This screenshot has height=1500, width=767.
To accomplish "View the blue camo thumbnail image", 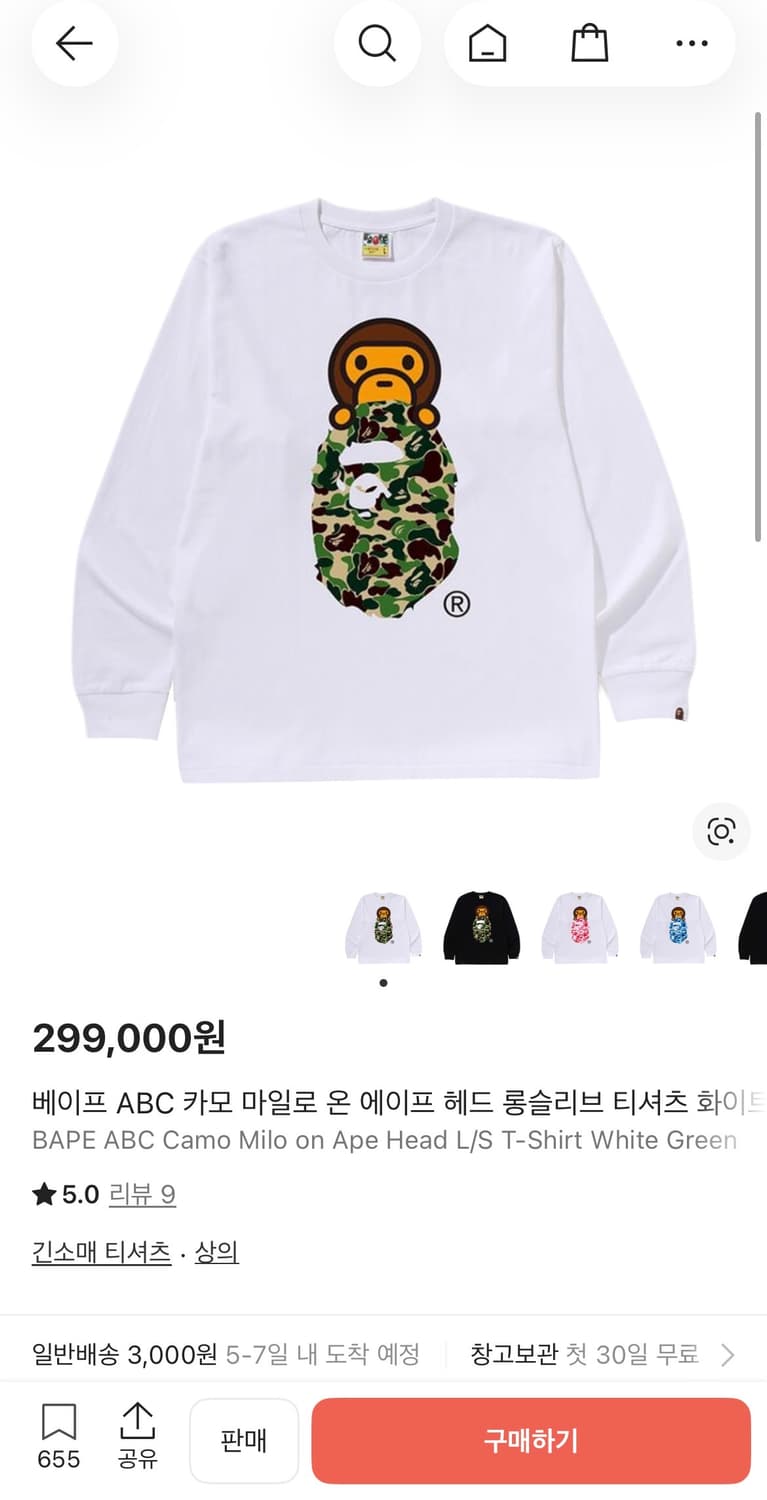I will 678,926.
